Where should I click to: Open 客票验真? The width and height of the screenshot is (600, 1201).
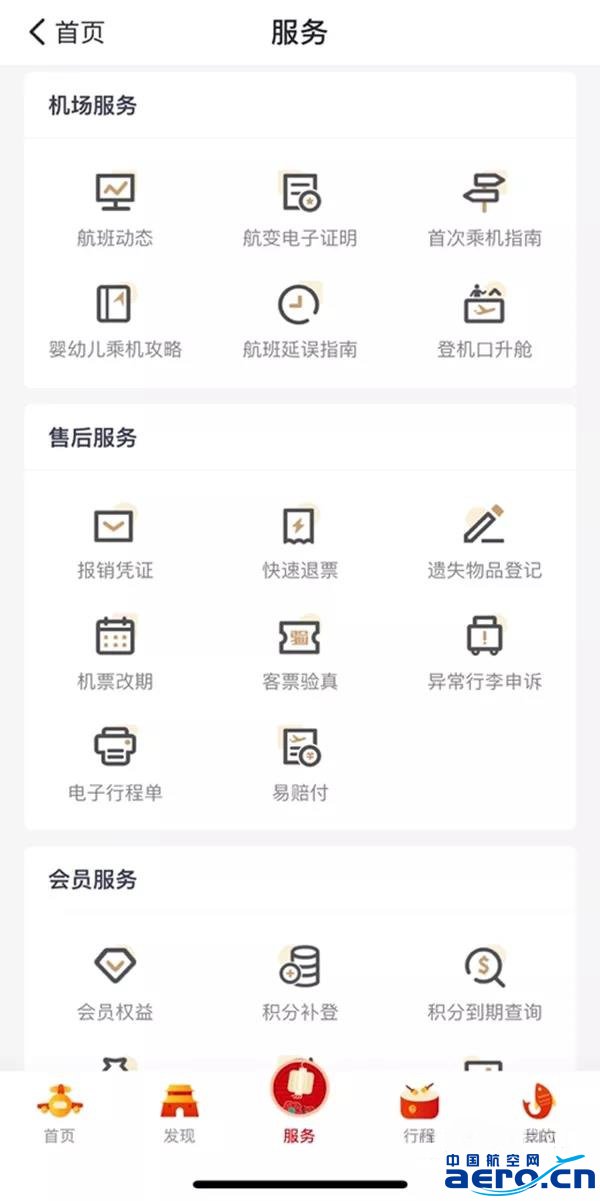pyautogui.click(x=300, y=653)
